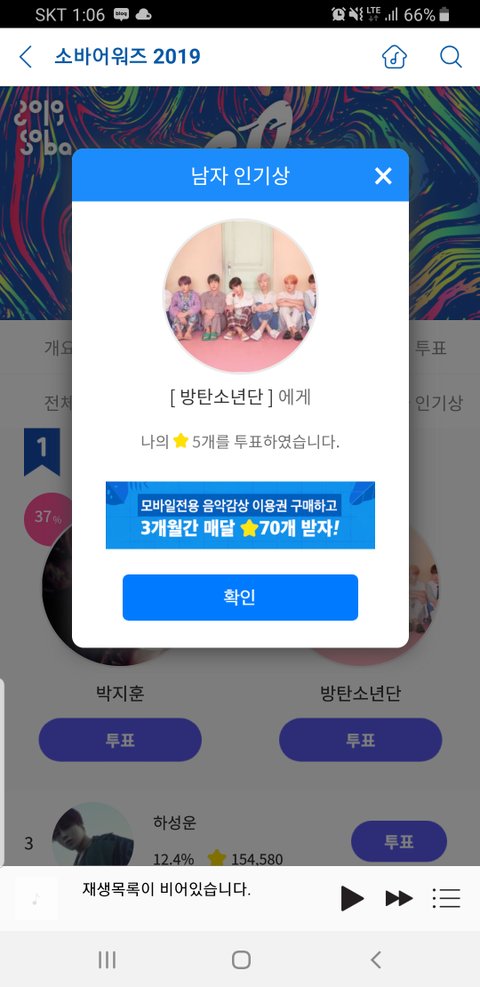Screen dimensions: 480x987
Task: Open the playlist queue icon
Action: click(447, 898)
